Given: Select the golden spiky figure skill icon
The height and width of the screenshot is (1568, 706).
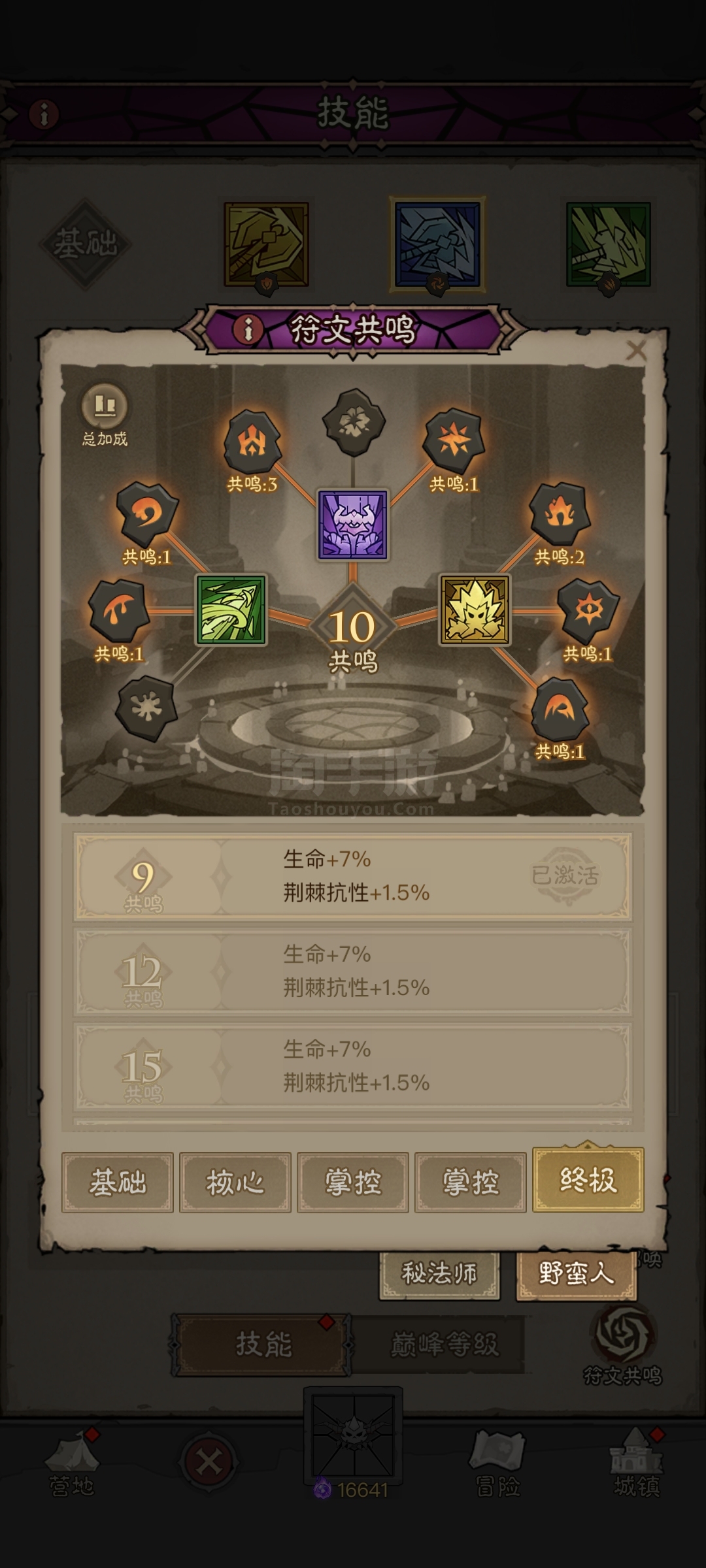Looking at the screenshot, I should tap(475, 610).
